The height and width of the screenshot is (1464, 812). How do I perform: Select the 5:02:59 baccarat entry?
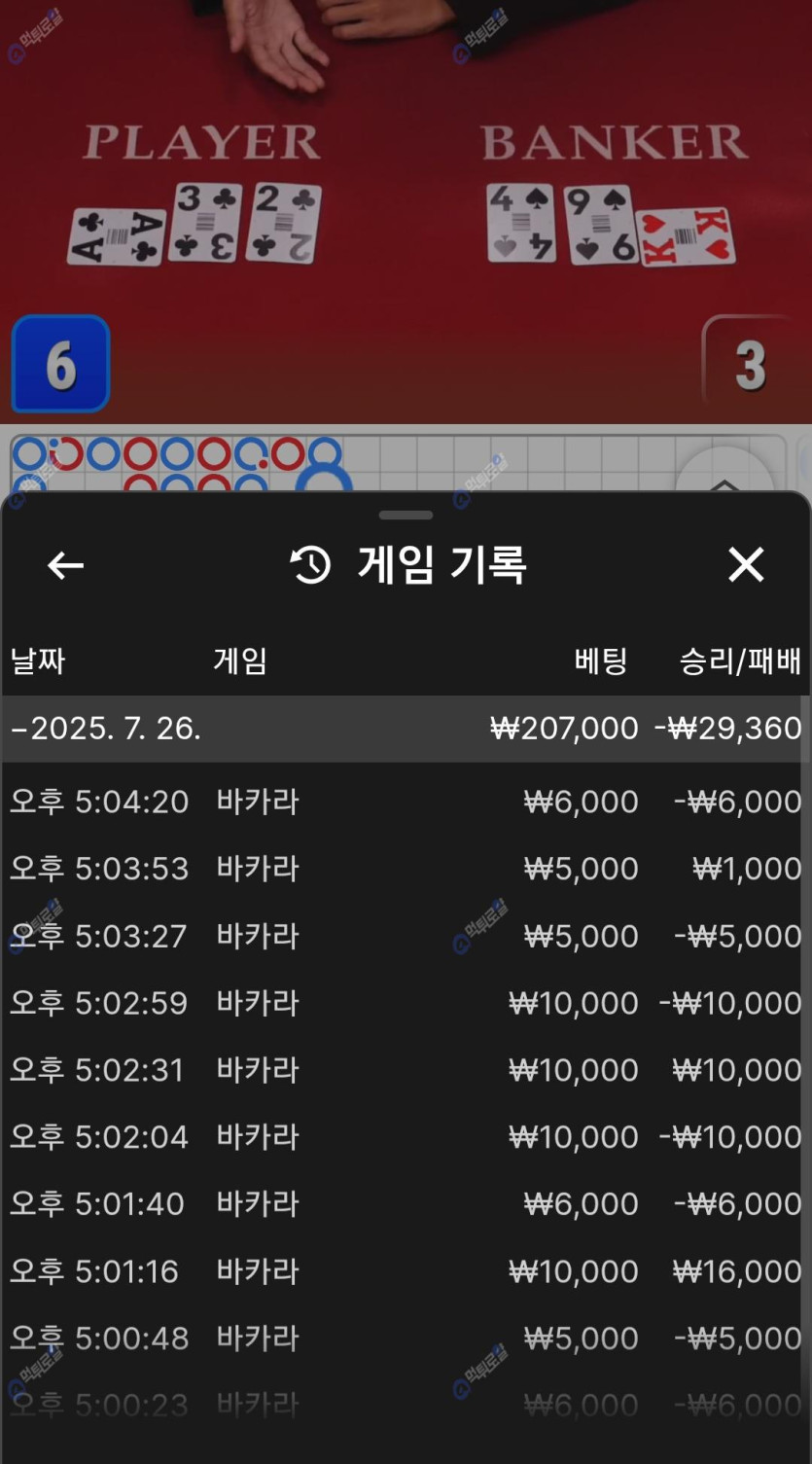(405, 1003)
